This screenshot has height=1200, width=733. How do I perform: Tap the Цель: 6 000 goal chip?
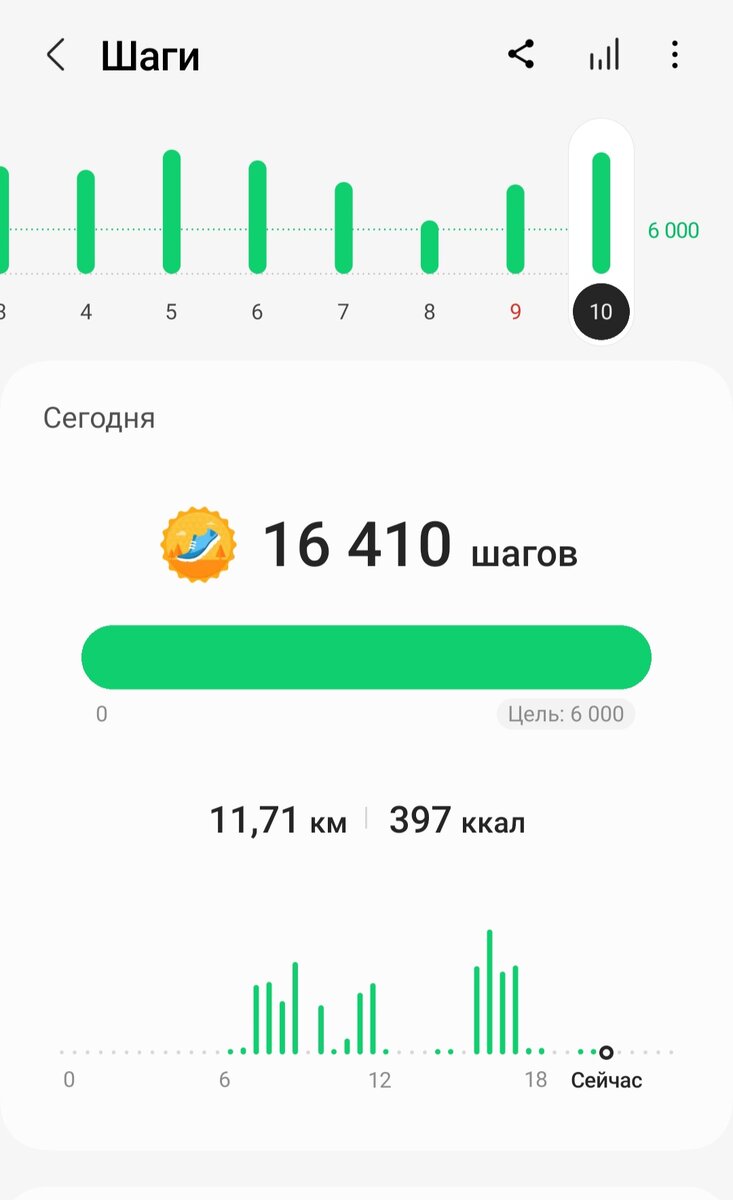click(566, 714)
